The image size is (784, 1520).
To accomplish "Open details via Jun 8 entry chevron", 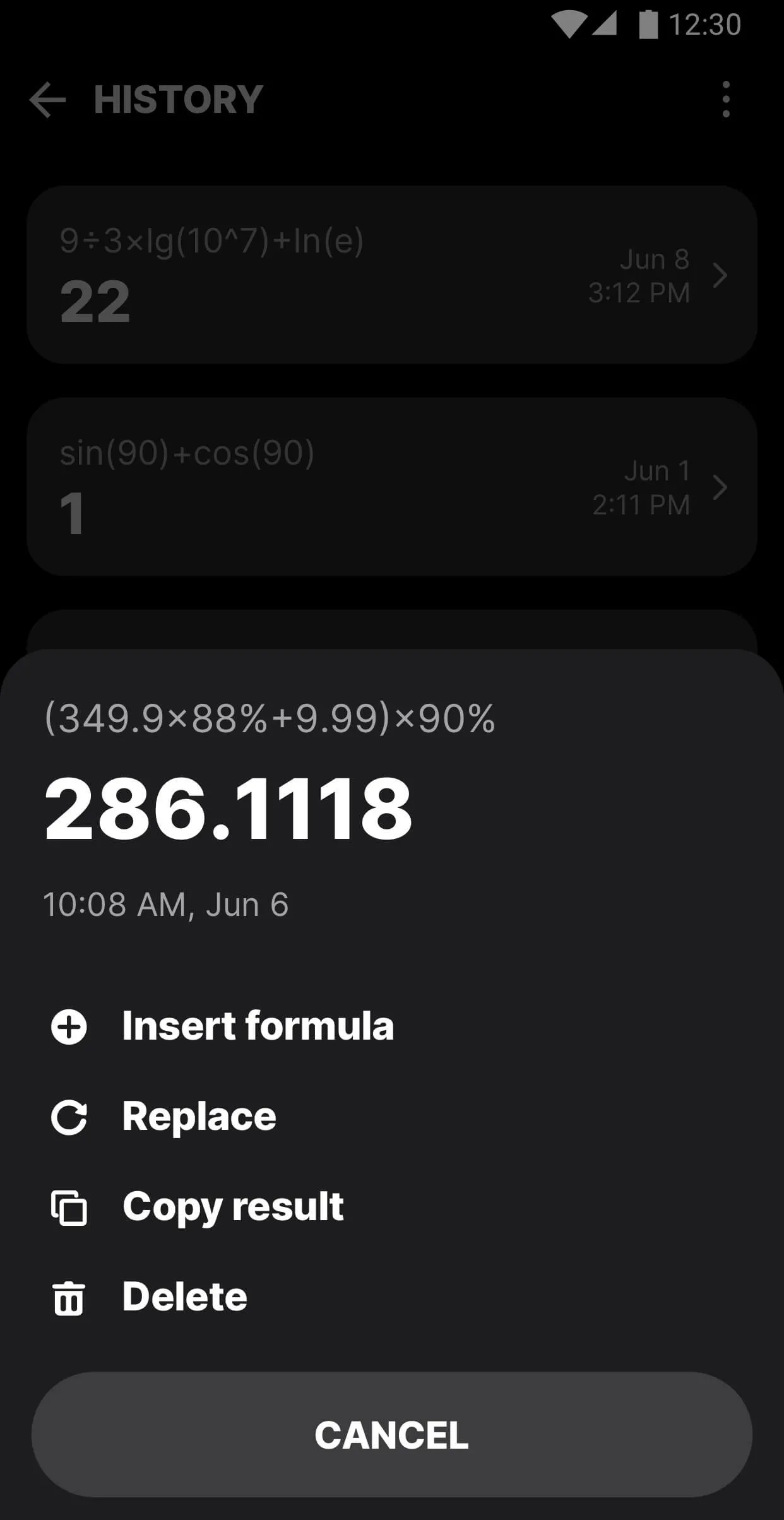I will (x=720, y=275).
